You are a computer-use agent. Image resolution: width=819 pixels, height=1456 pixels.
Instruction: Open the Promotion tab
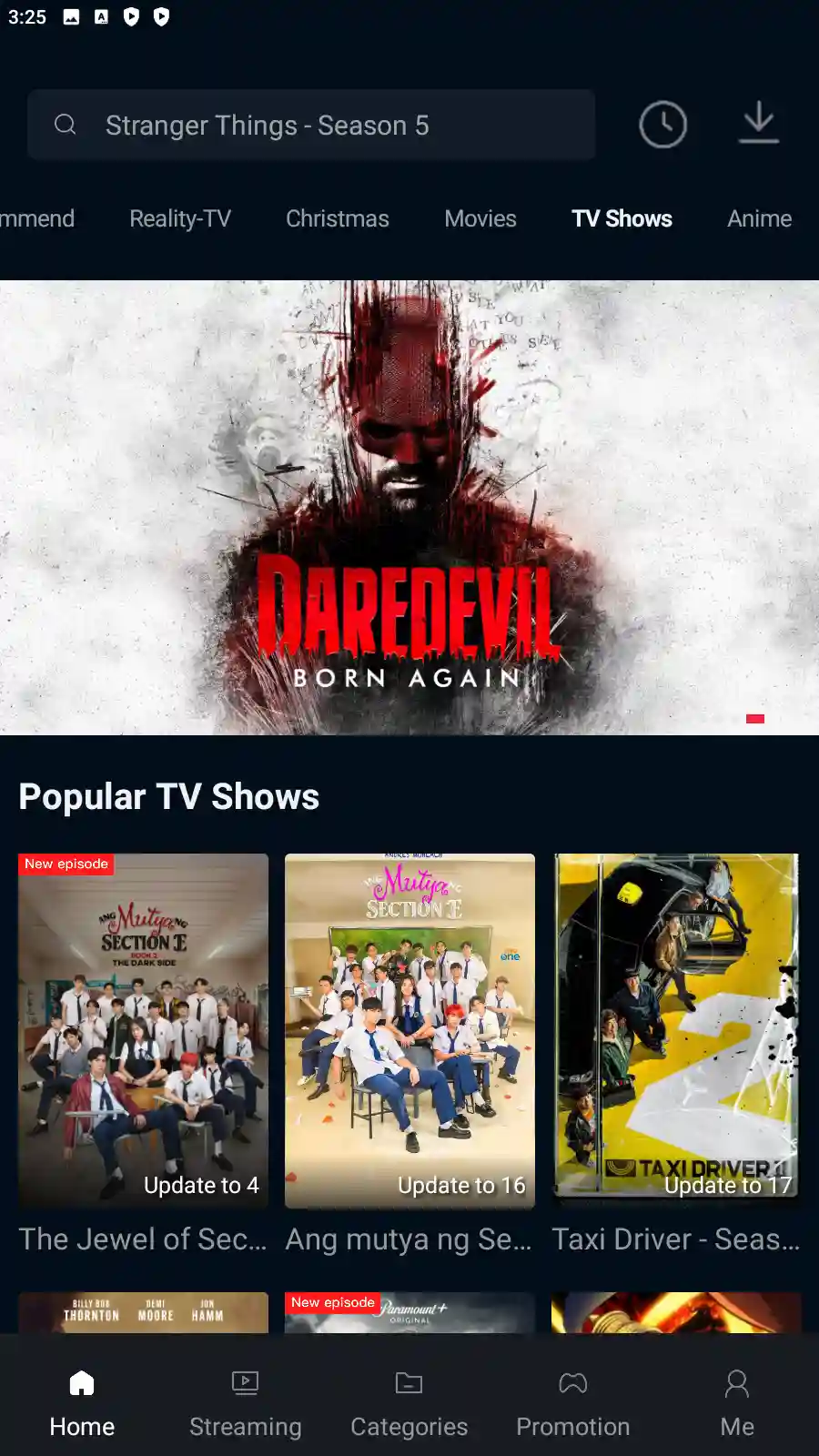(573, 1402)
